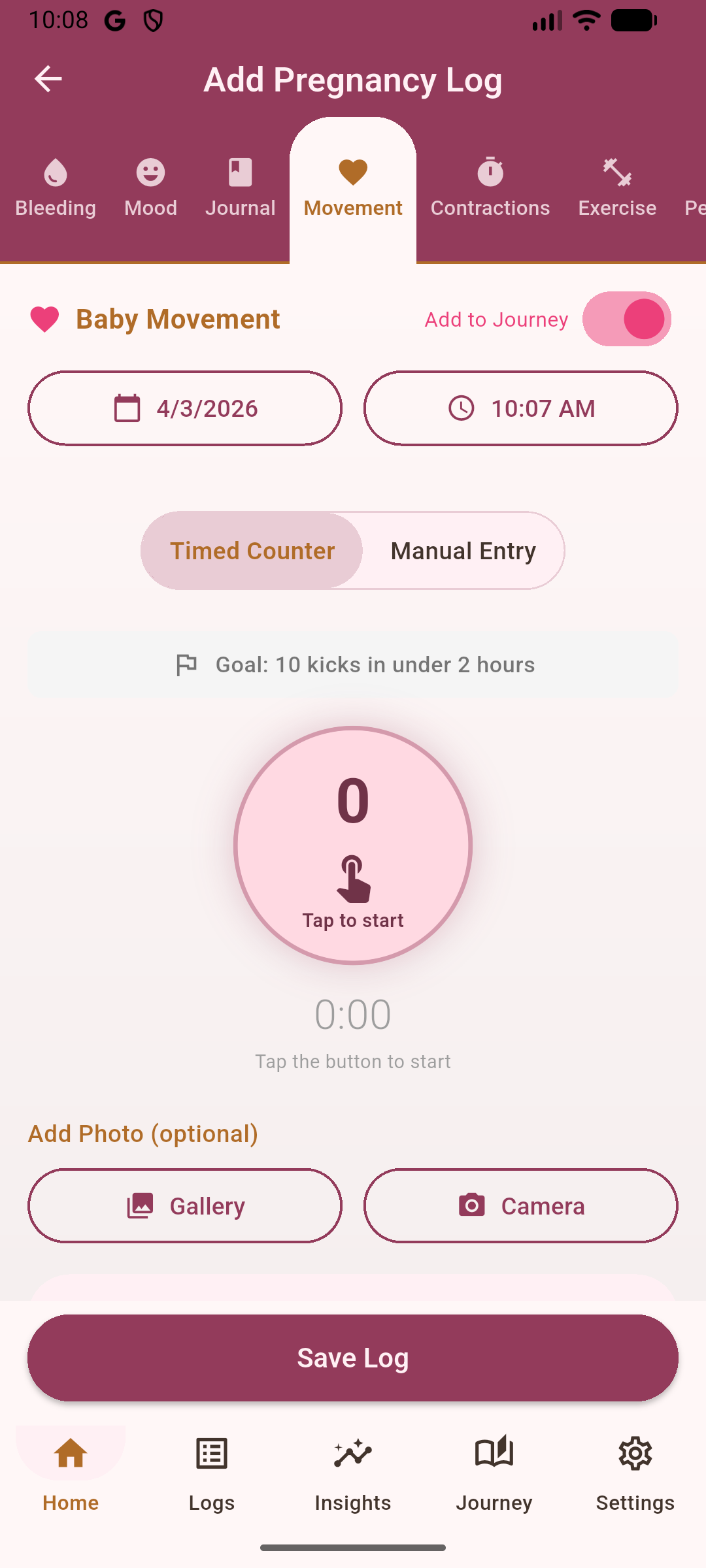Image resolution: width=706 pixels, height=1568 pixels.
Task: Switch to Timed Counter mode
Action: click(x=251, y=551)
